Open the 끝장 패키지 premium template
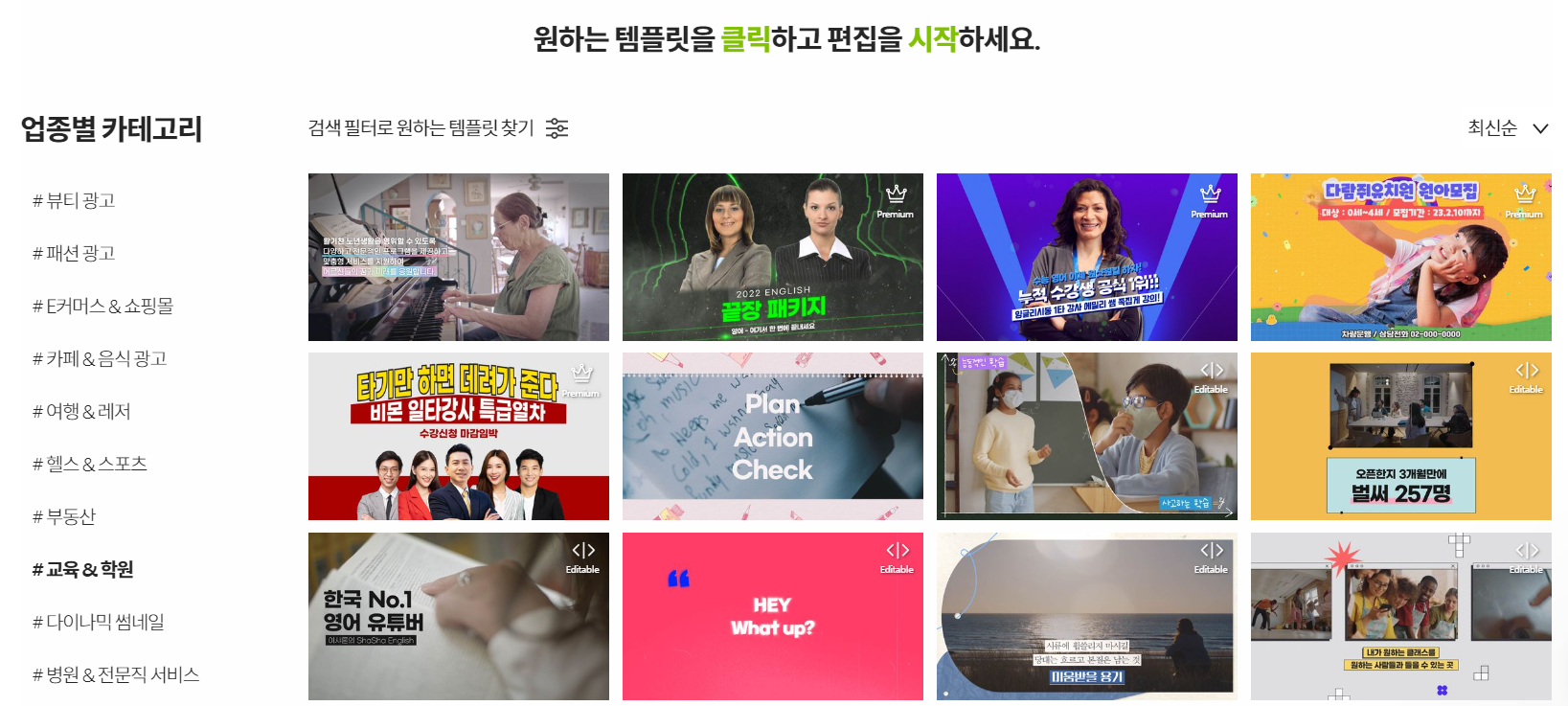Image resolution: width=1568 pixels, height=706 pixels. point(772,257)
